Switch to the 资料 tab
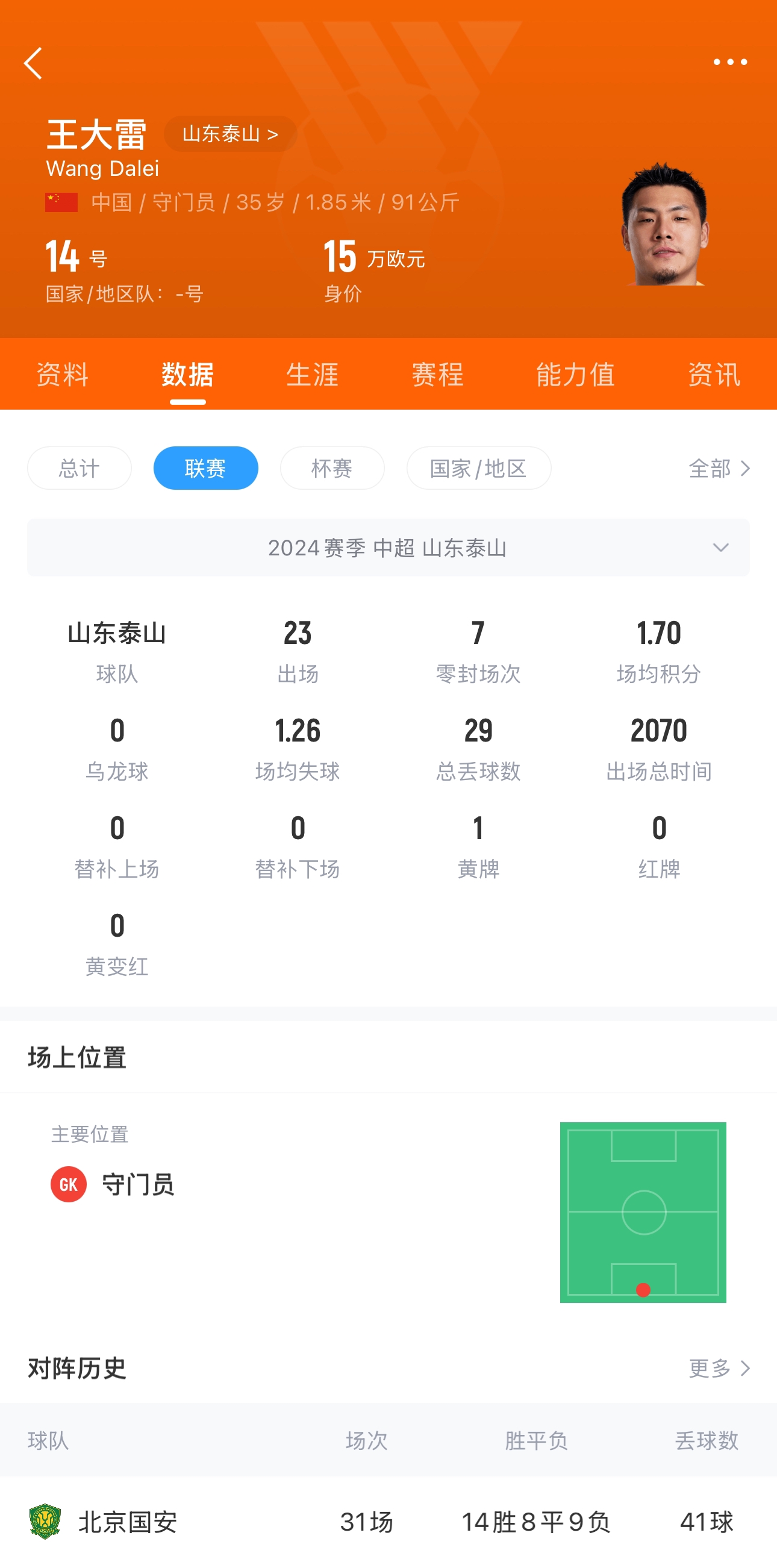The image size is (777, 1568). (x=62, y=374)
